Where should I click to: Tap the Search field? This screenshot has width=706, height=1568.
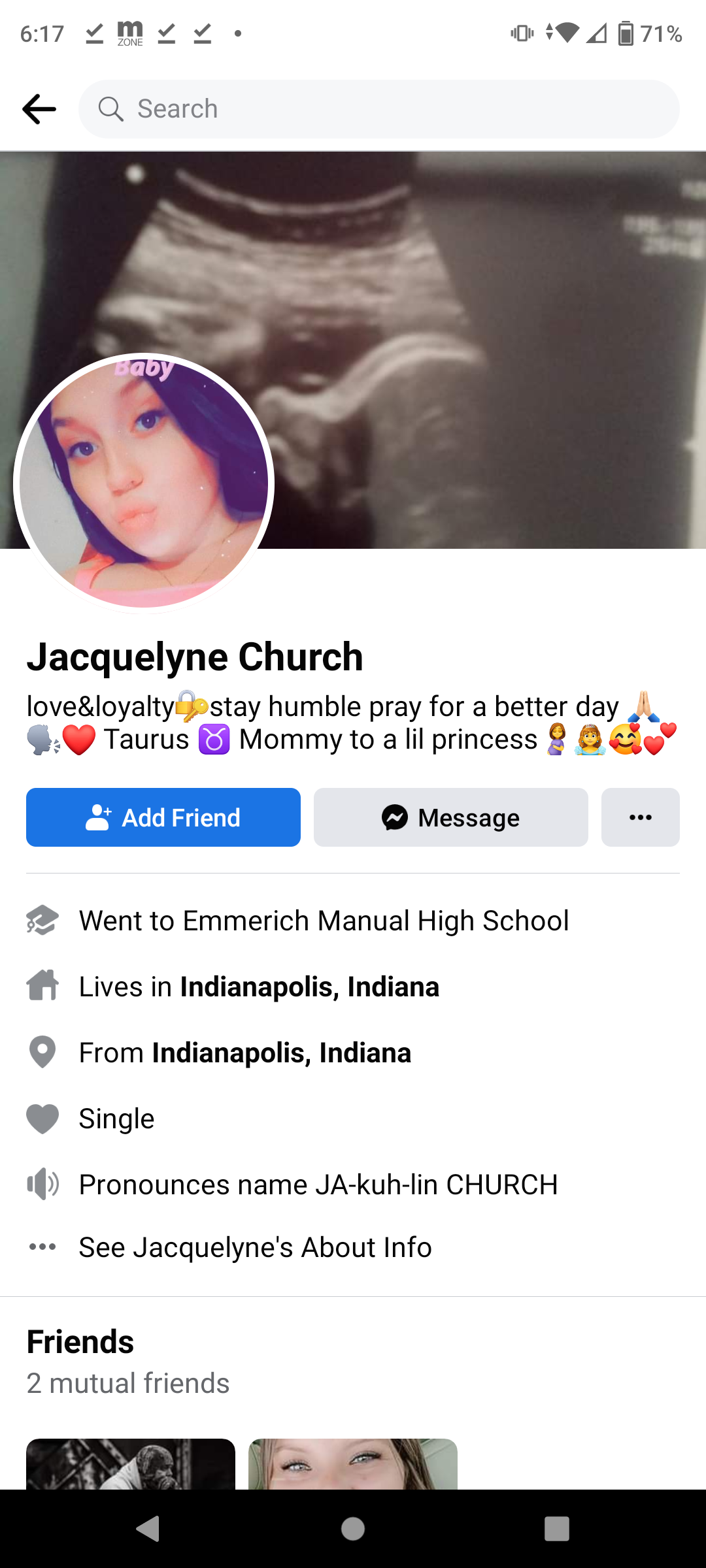[x=379, y=109]
